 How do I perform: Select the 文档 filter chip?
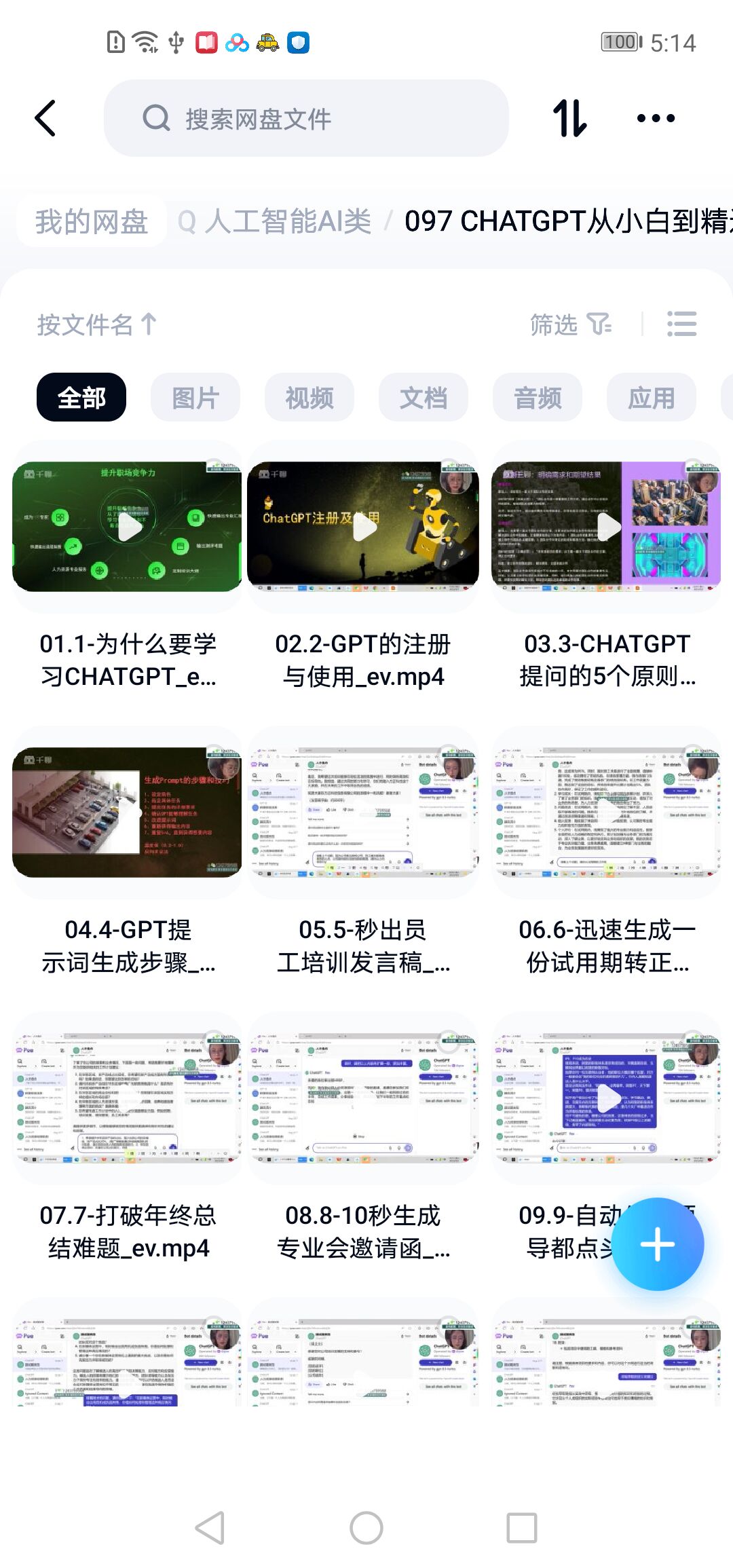(x=424, y=398)
